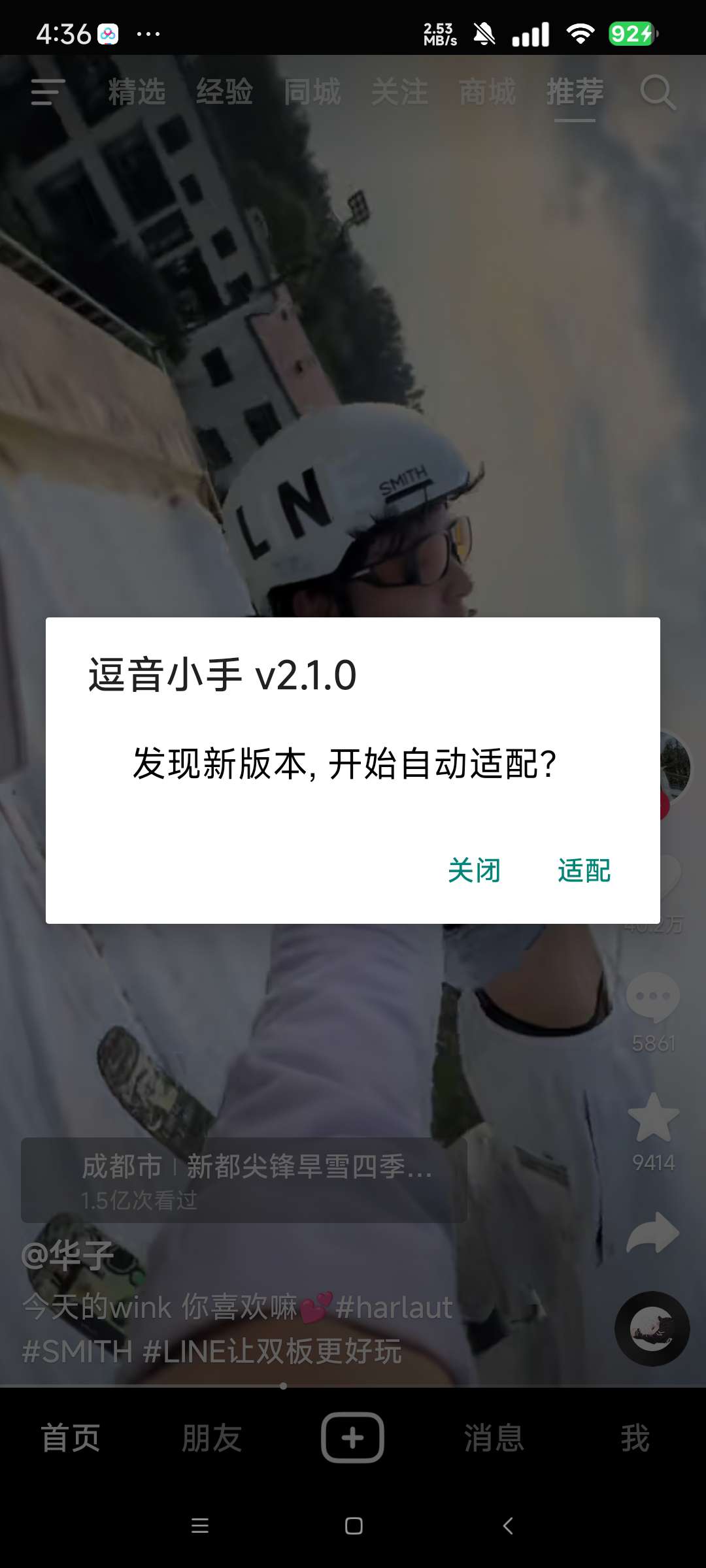Open the comments icon showing 5861
706x1568 pixels.
coord(652,998)
